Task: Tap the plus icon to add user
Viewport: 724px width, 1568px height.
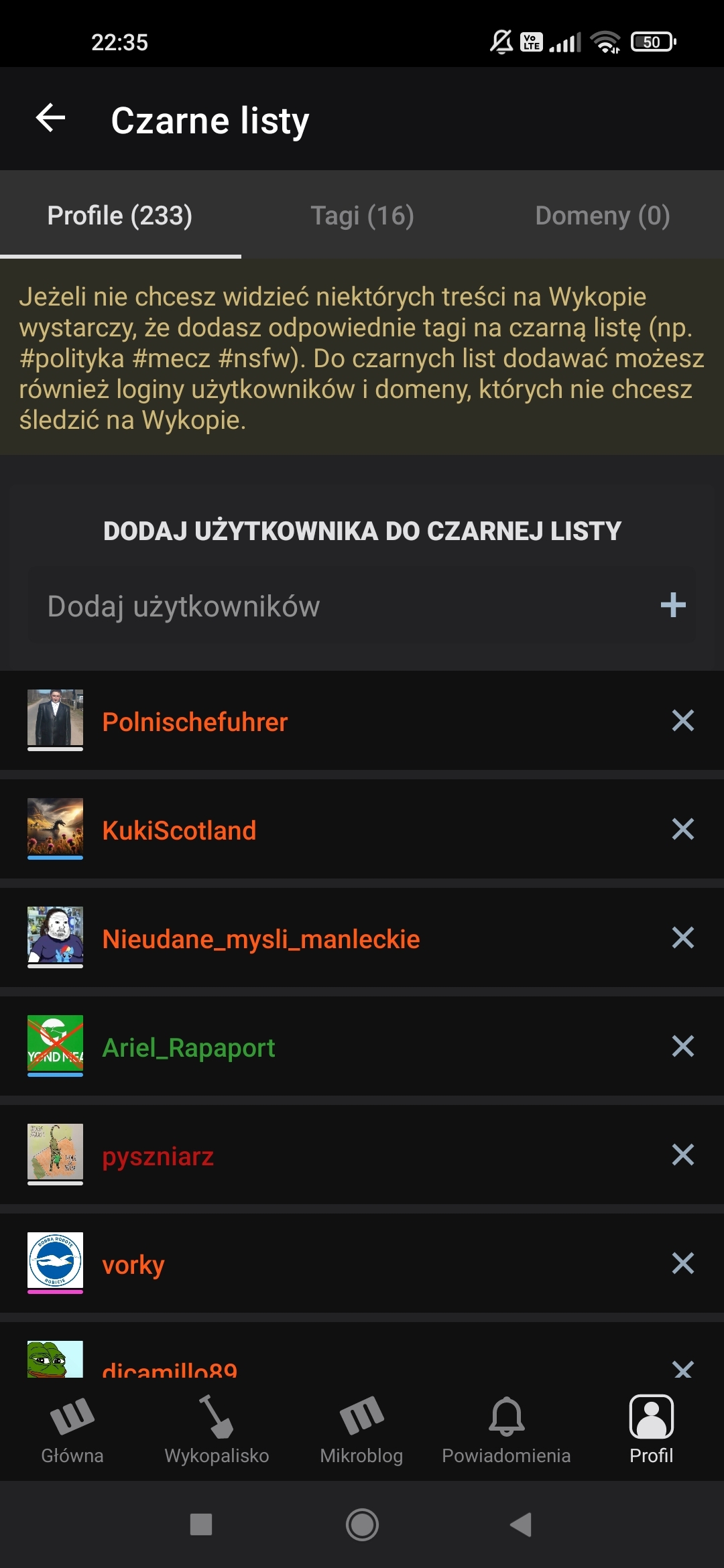Action: click(x=673, y=605)
